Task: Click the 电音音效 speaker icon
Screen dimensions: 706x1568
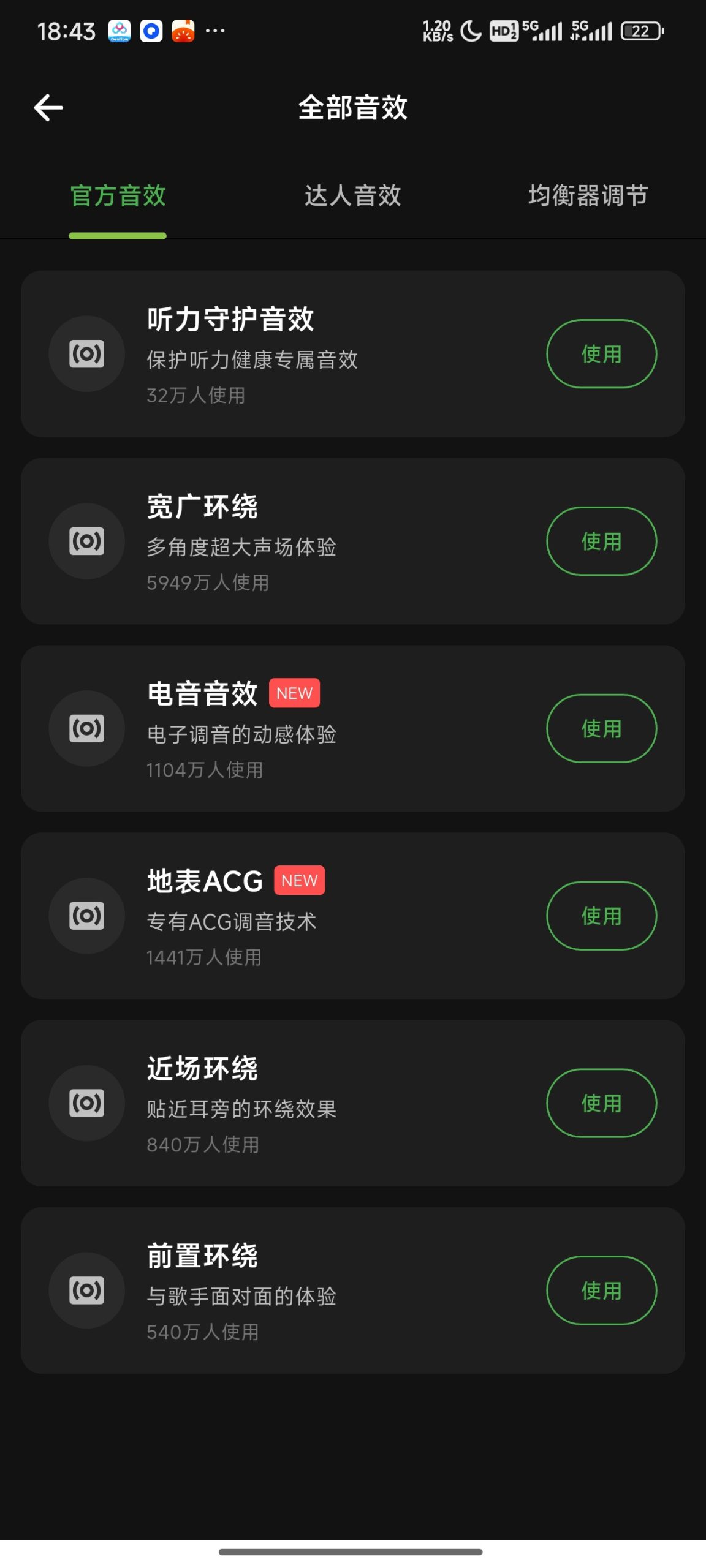Action: 86,729
